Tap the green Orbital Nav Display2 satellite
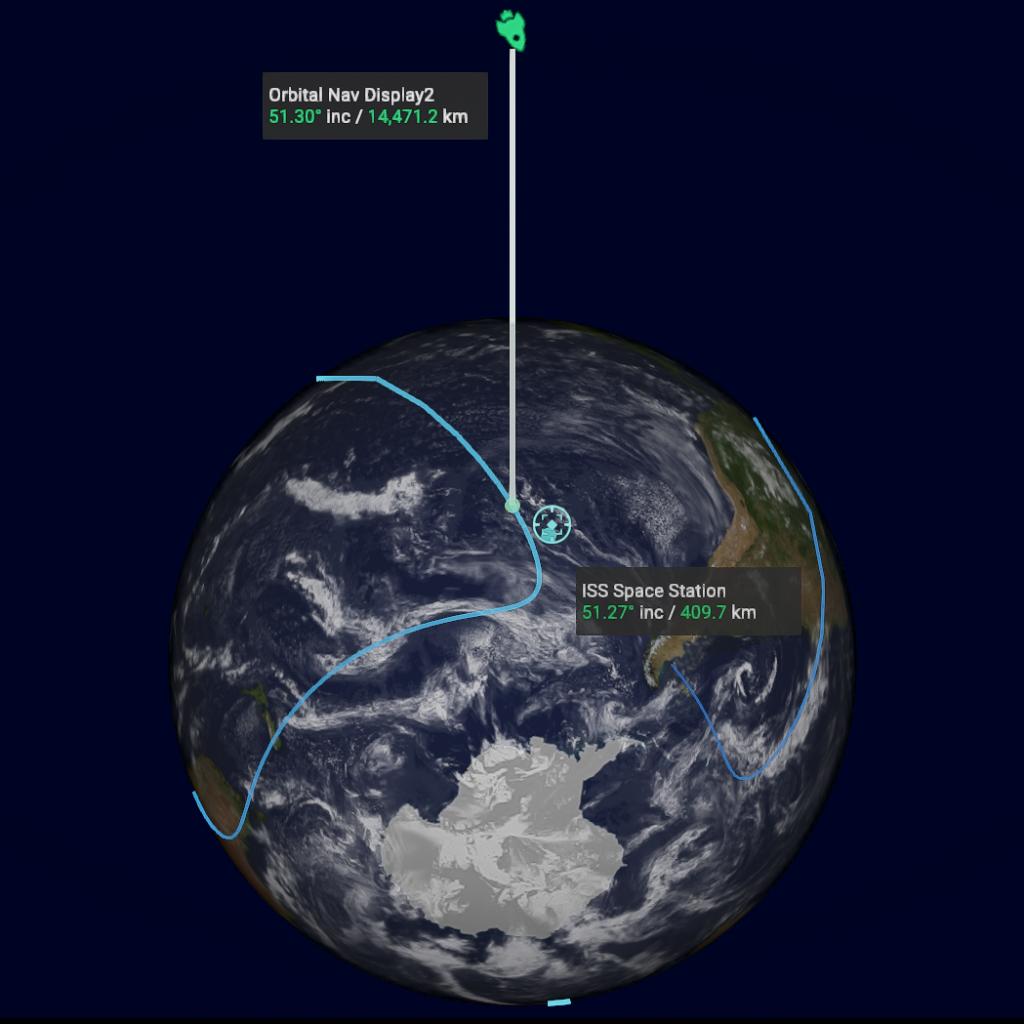1024x1024 pixels. click(x=514, y=28)
